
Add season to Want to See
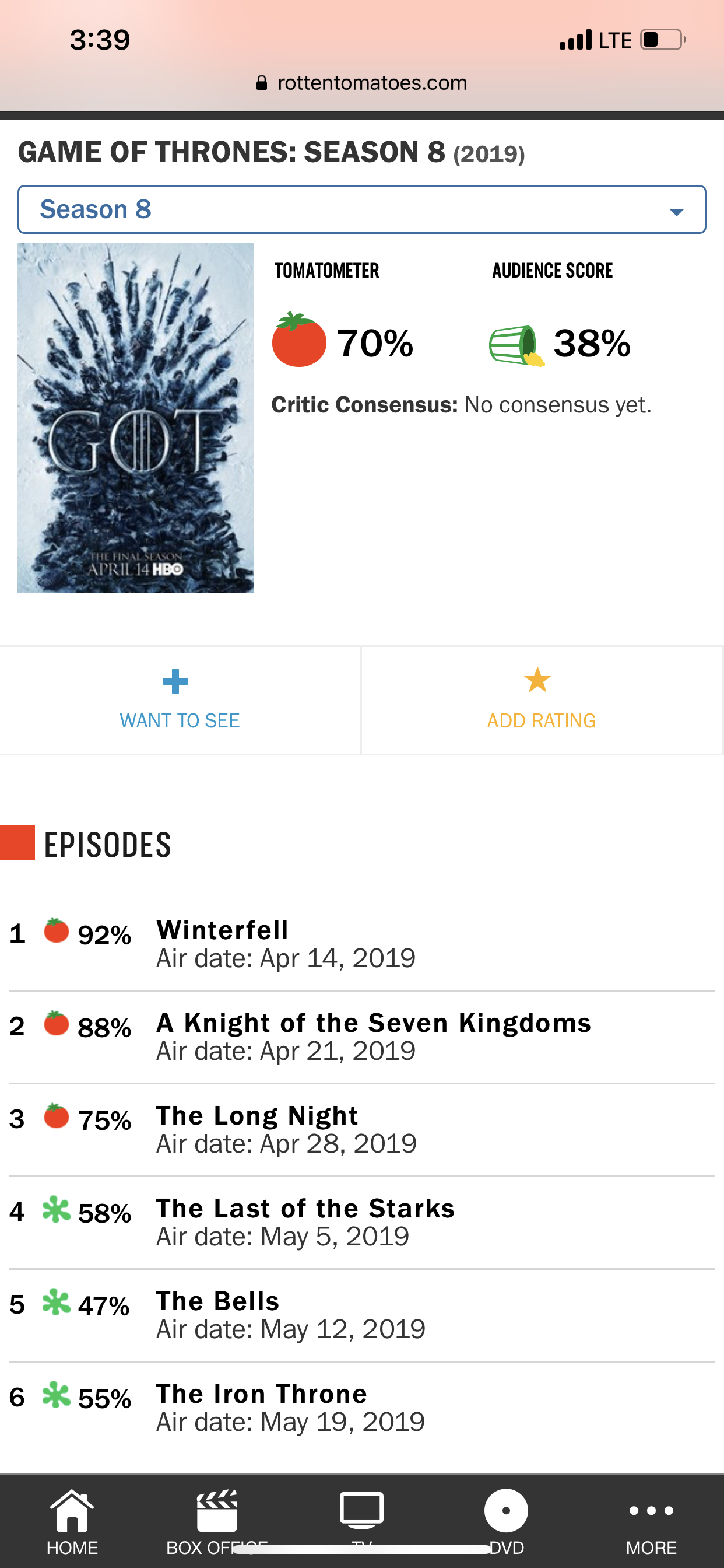point(180,699)
